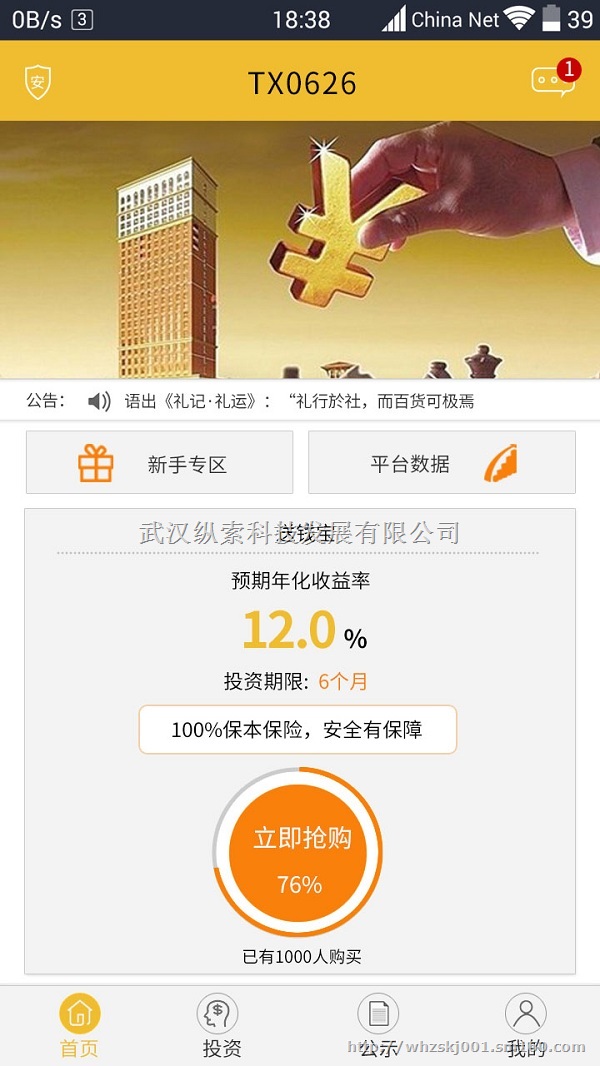This screenshot has width=600, height=1066.
Task: Open the messages icon with badge
Action: (553, 81)
